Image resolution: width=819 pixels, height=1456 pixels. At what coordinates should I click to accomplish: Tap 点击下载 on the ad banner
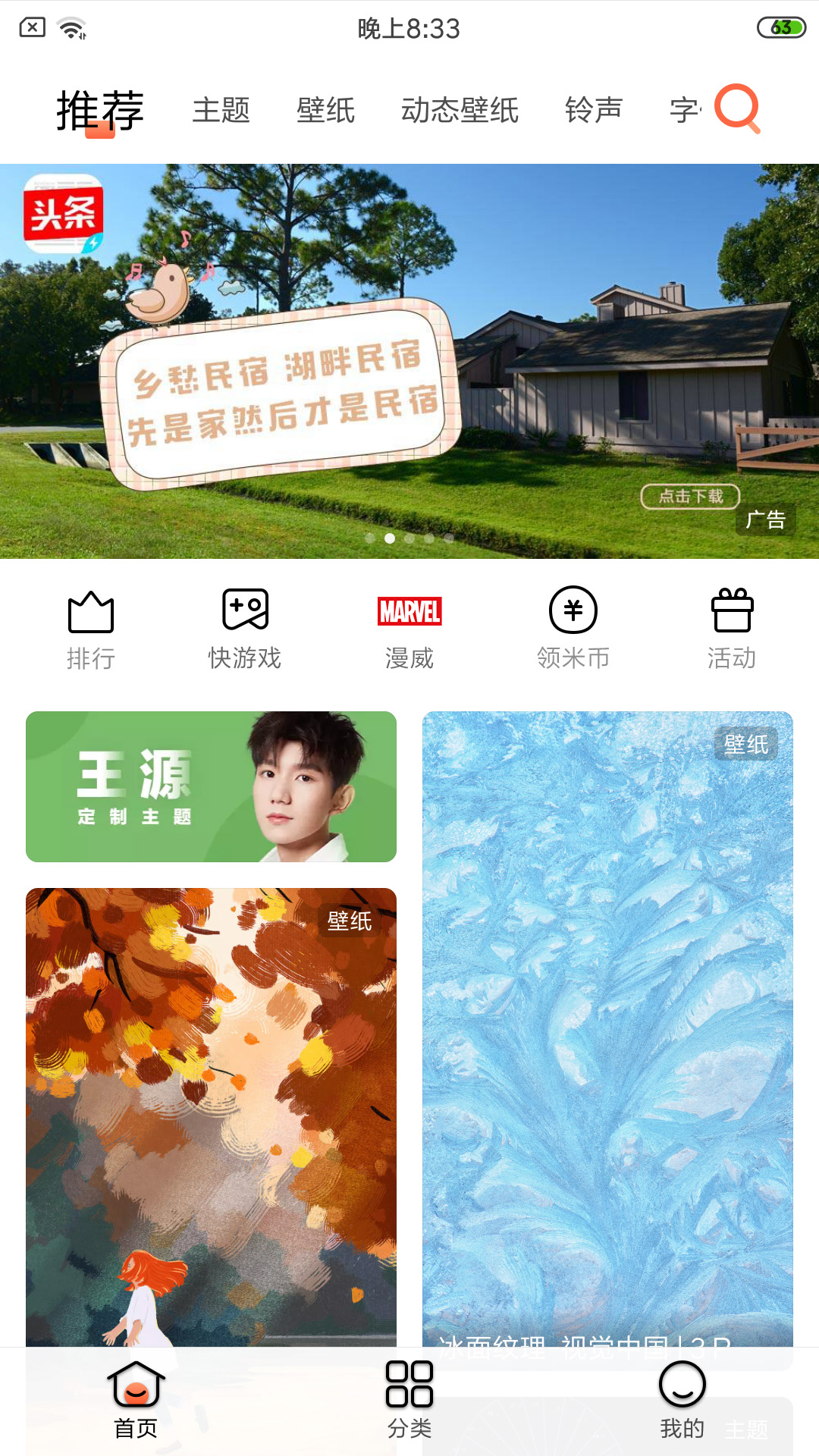(x=690, y=497)
